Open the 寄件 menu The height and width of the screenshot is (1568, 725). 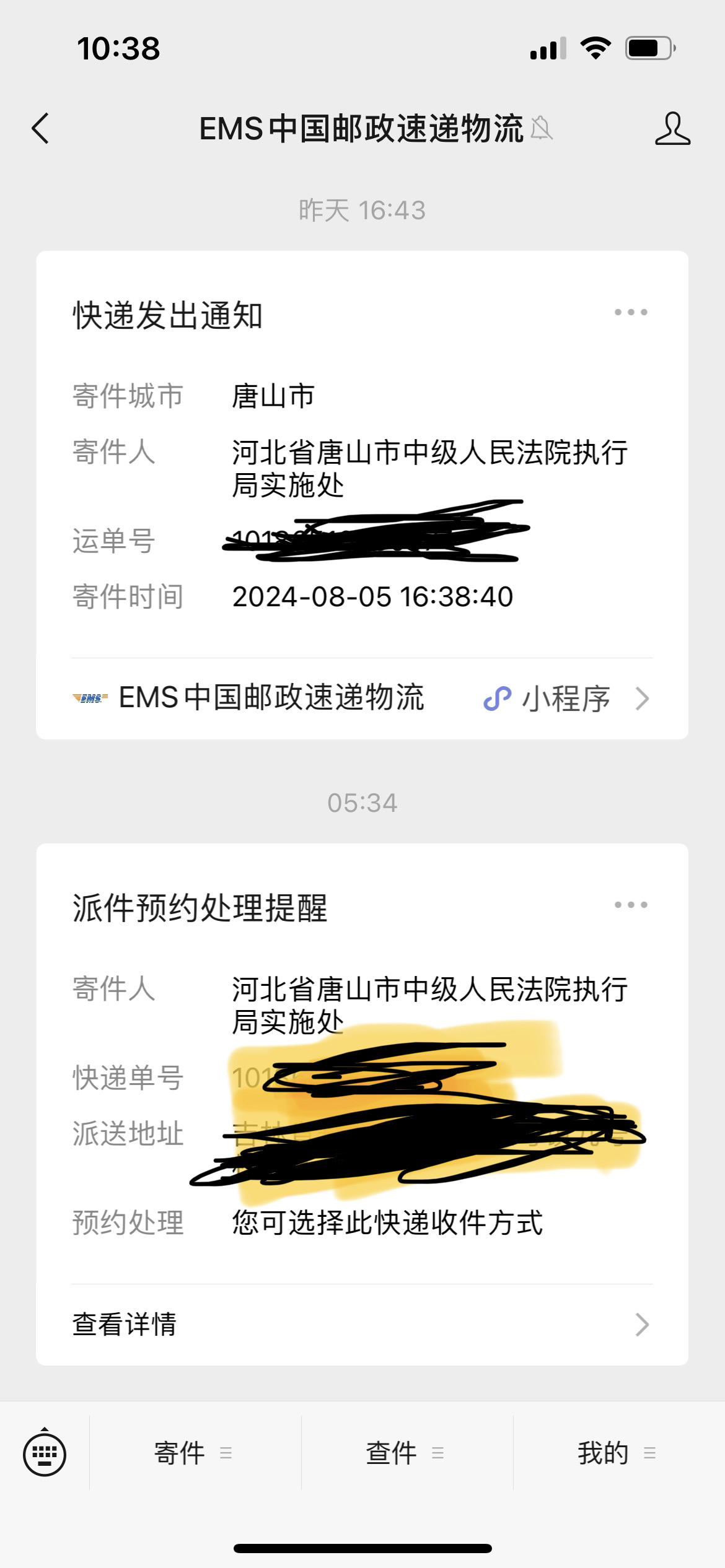pyautogui.click(x=195, y=1453)
